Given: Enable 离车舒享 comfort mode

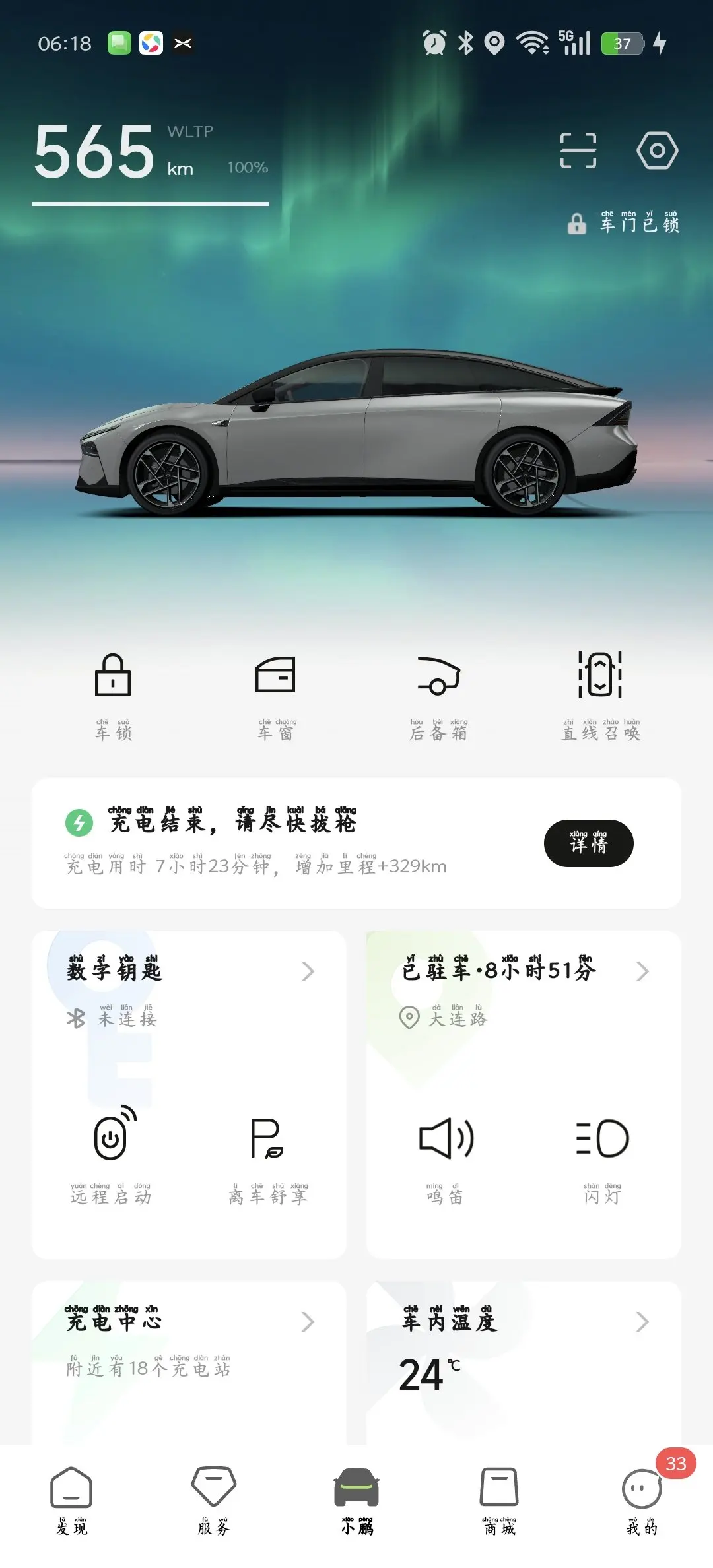Looking at the screenshot, I should point(267,1155).
